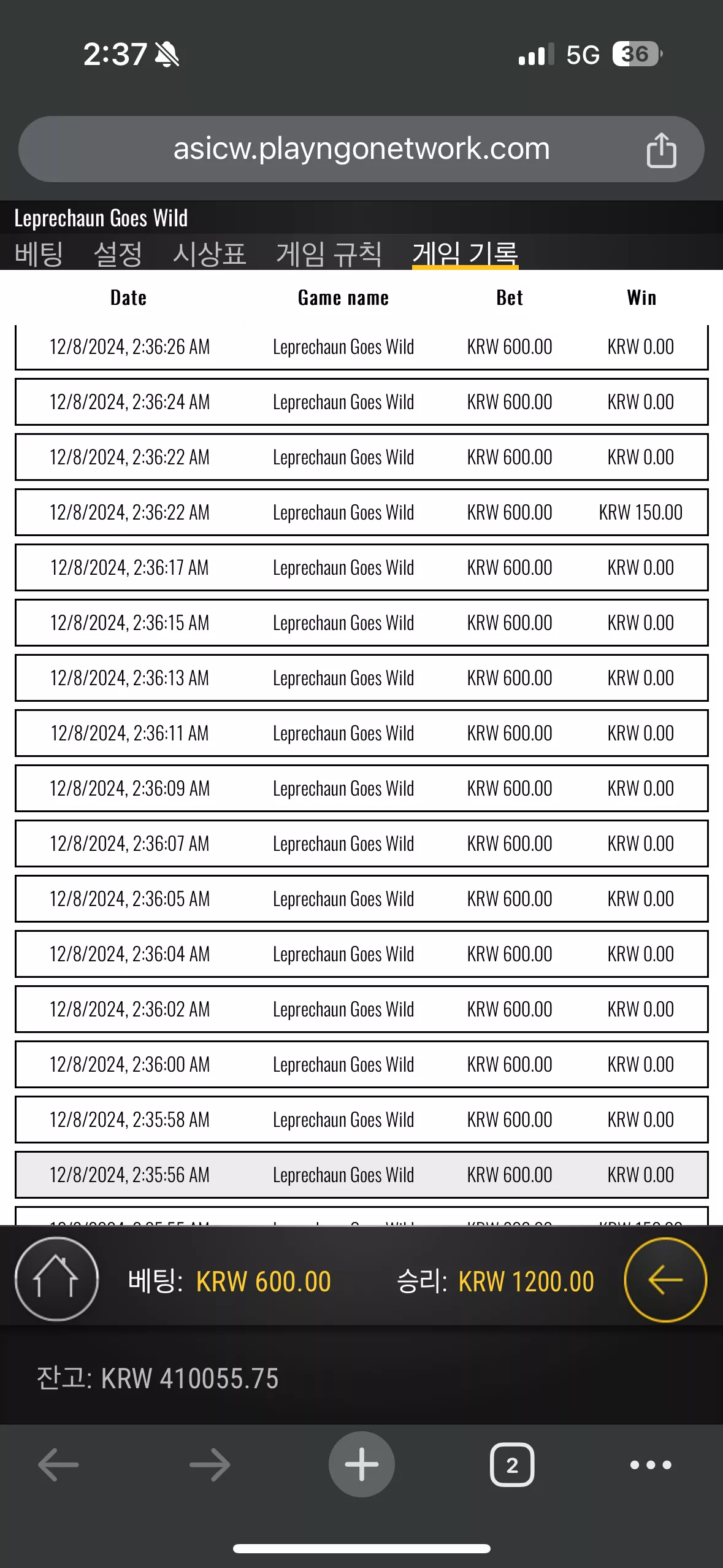Image resolution: width=723 pixels, height=1568 pixels.
Task: Tap the browser share icon
Action: (x=661, y=150)
